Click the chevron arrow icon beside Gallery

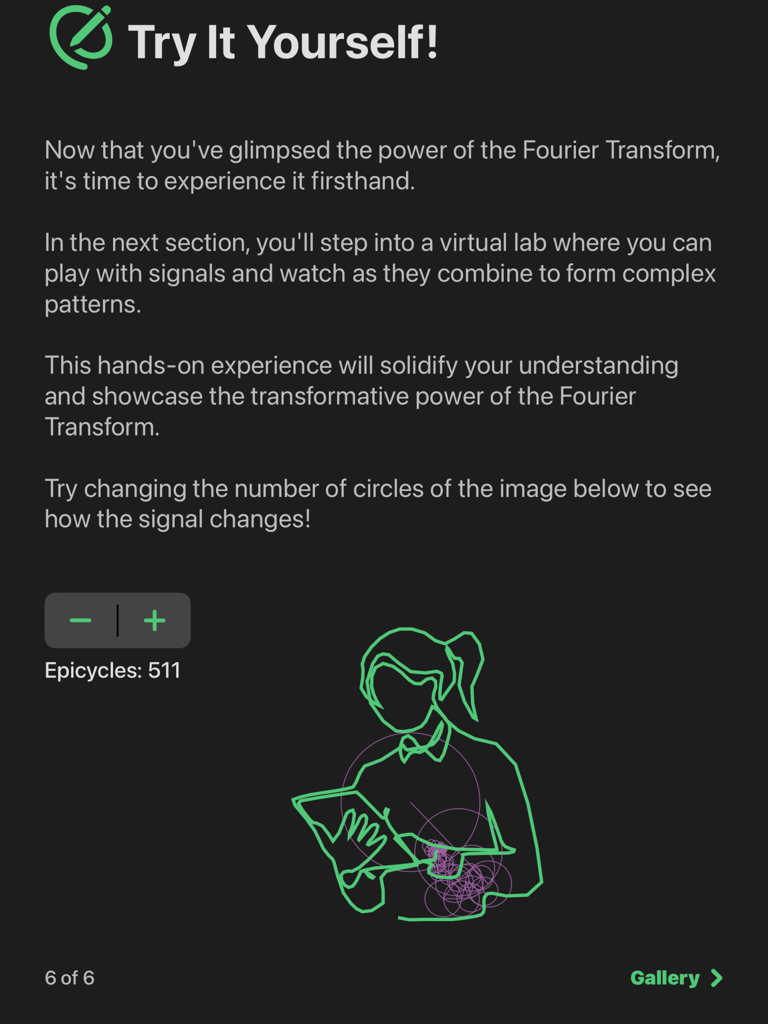click(716, 978)
